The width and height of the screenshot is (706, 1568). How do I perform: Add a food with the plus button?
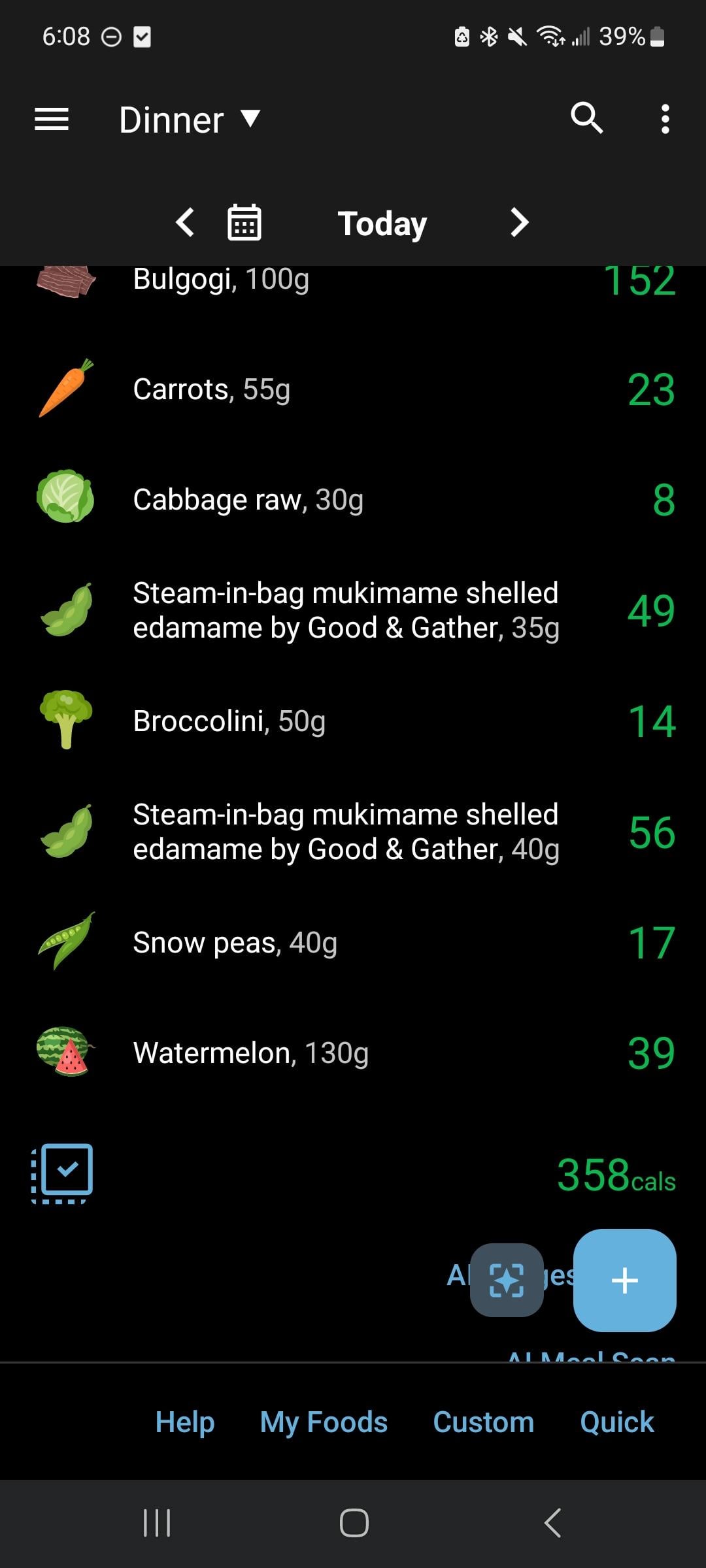pos(624,1280)
